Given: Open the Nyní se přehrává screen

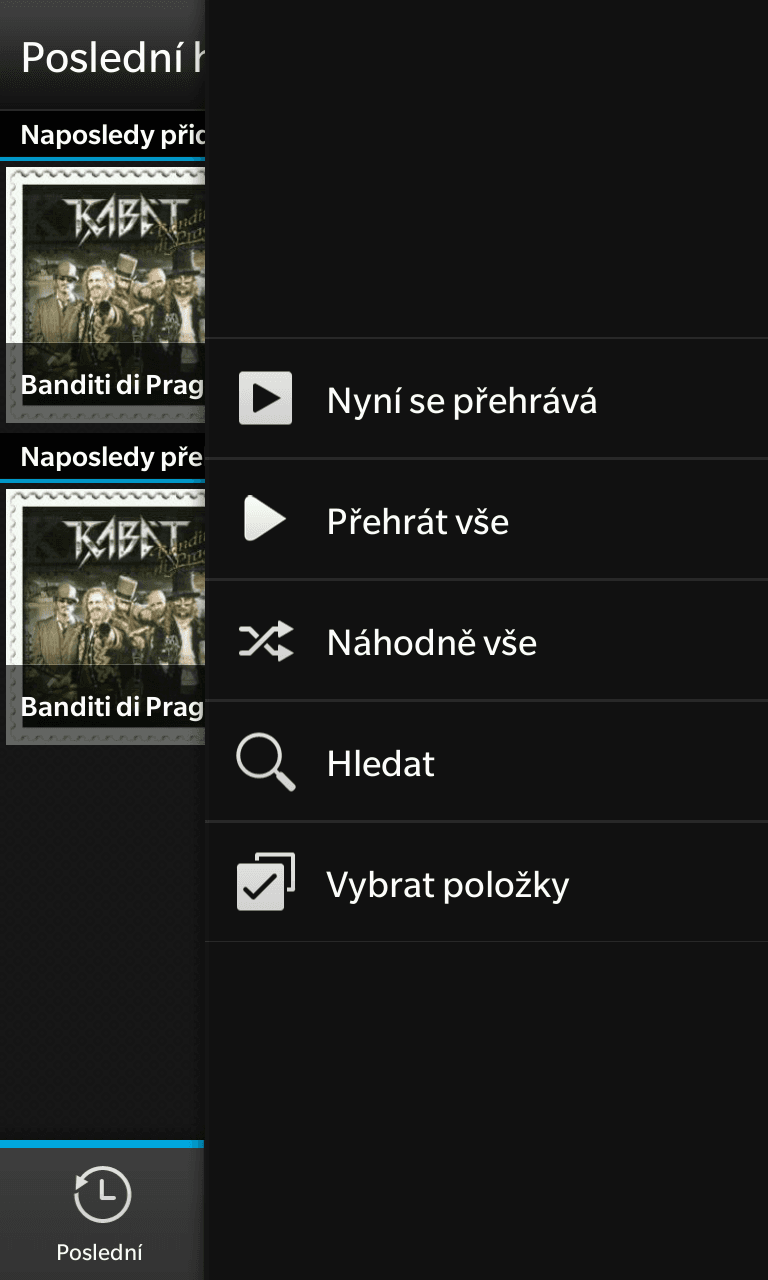Looking at the screenshot, I should [462, 400].
